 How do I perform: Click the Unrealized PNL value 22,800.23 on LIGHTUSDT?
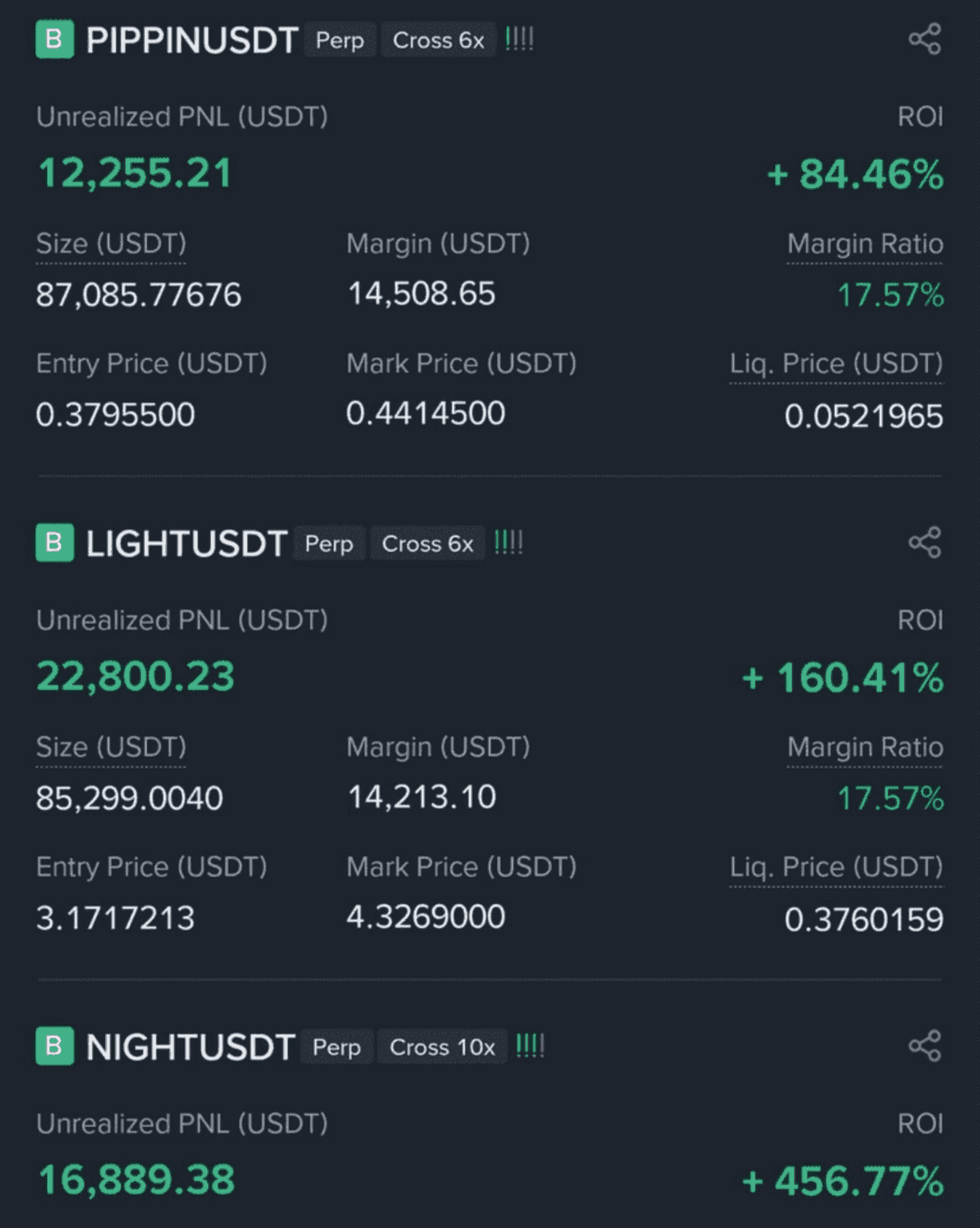point(137,677)
